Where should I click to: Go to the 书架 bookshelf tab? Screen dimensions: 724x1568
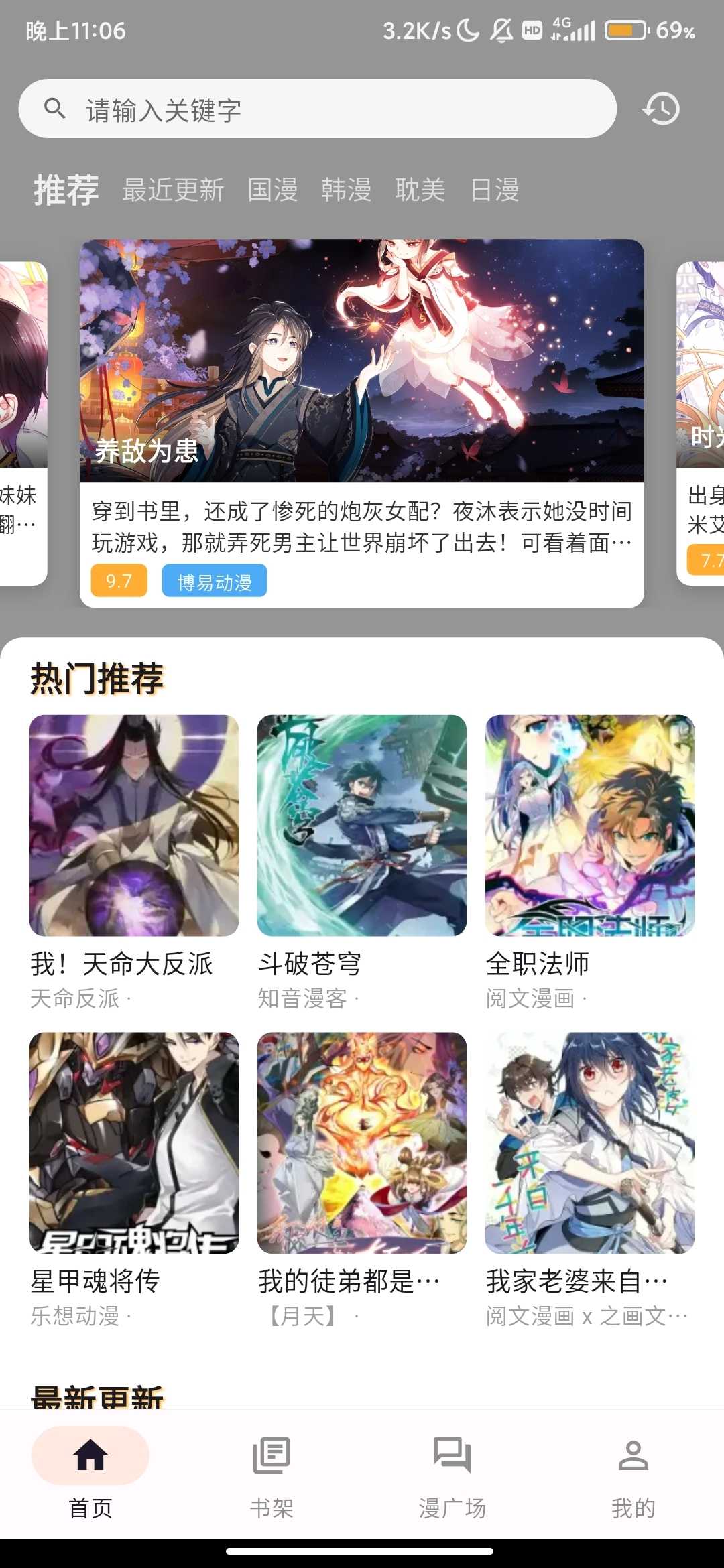(x=271, y=1472)
